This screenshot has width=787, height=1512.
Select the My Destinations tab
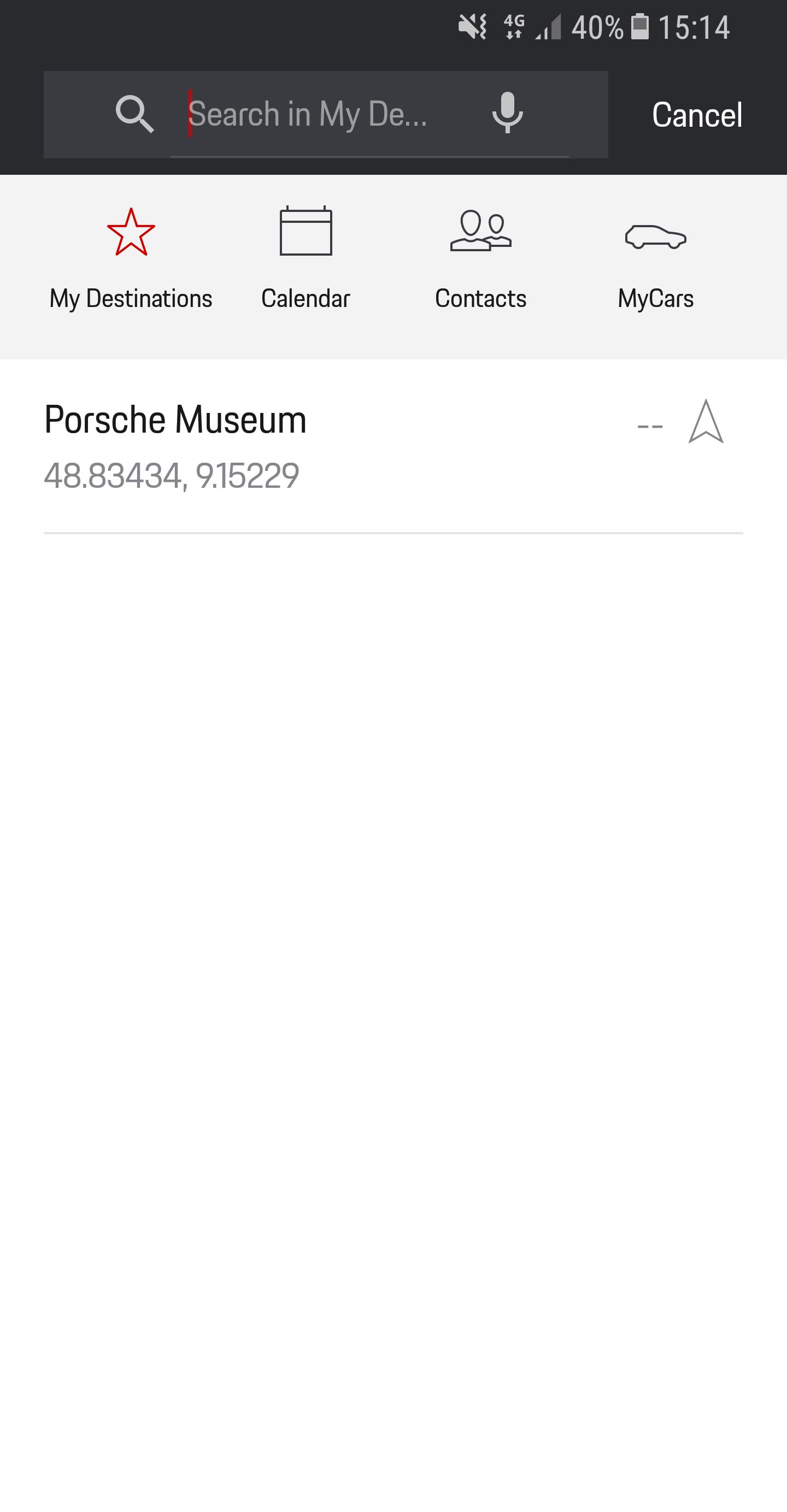pos(131,258)
